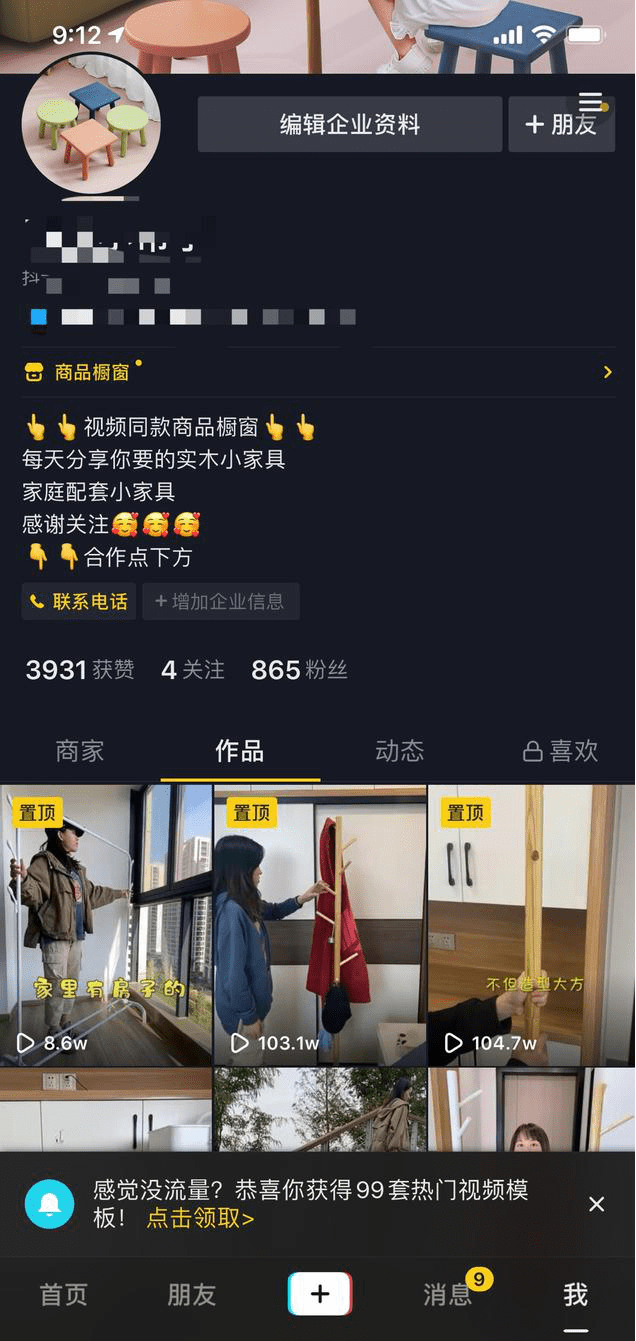Viewport: 636px width, 1341px height.
Task: Open the profile avatar picture
Action: click(x=91, y=125)
